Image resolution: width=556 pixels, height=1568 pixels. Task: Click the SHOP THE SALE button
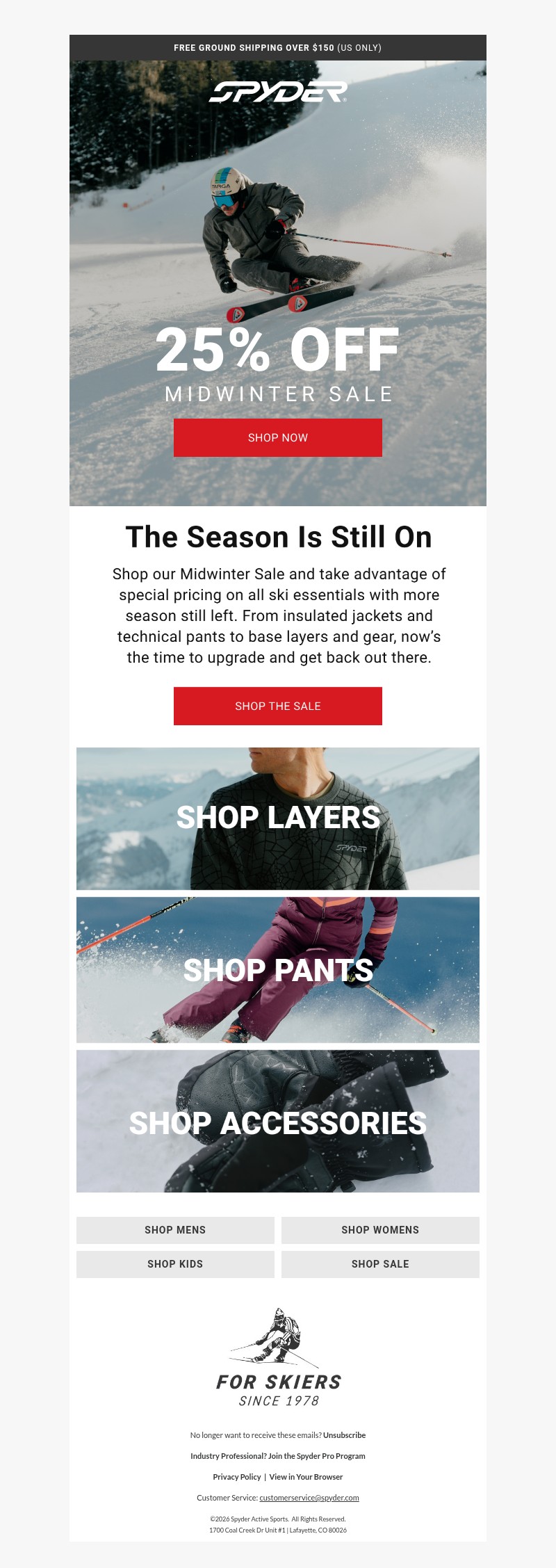(277, 705)
